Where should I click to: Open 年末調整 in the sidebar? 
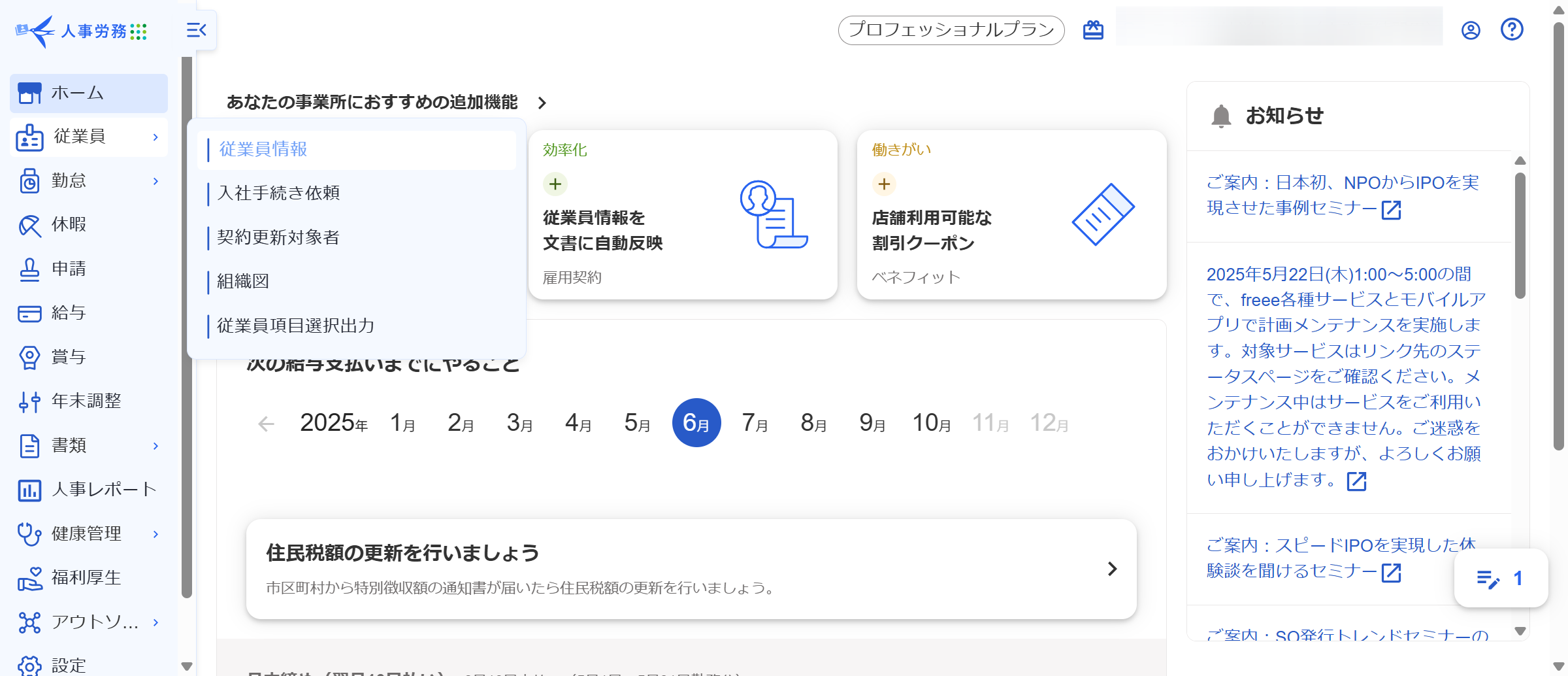86,401
